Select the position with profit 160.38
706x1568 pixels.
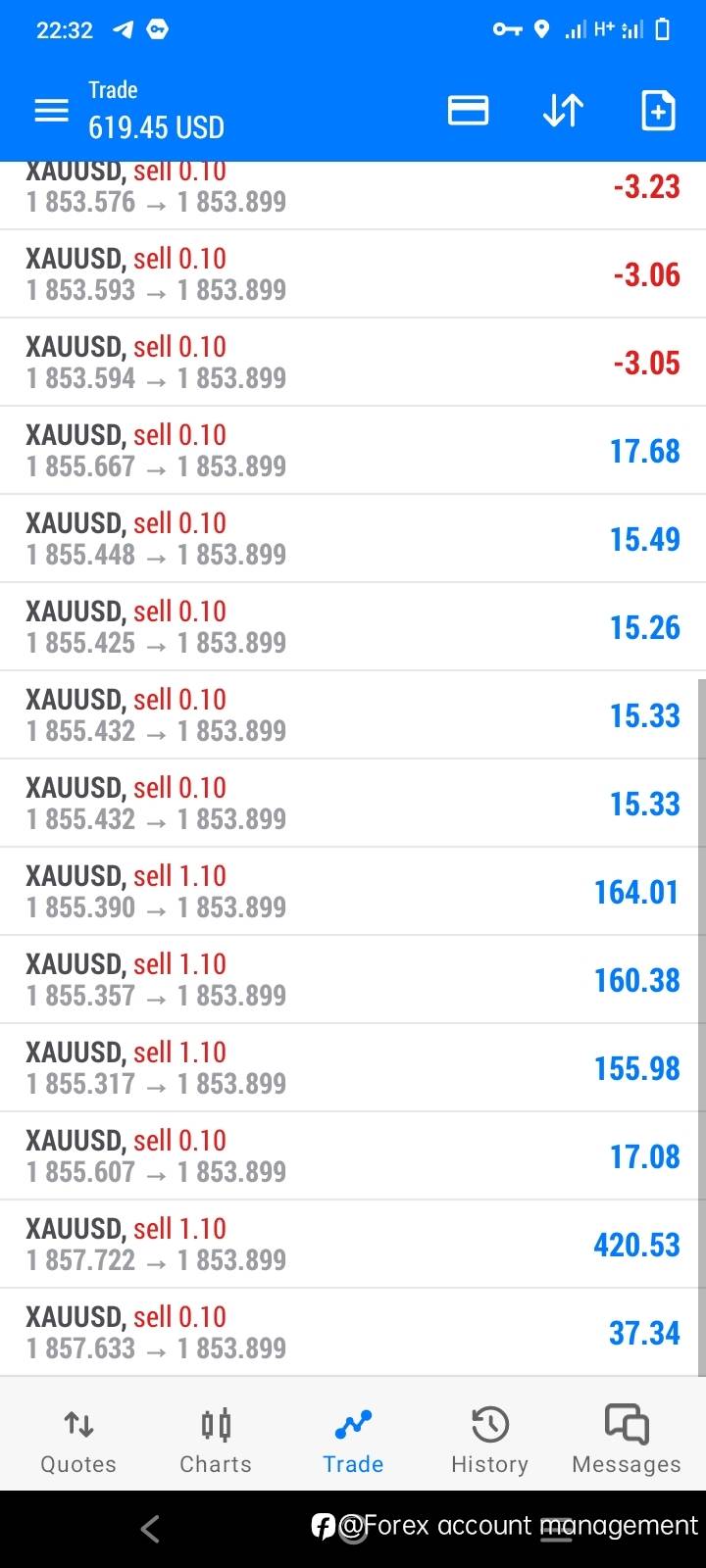353,979
